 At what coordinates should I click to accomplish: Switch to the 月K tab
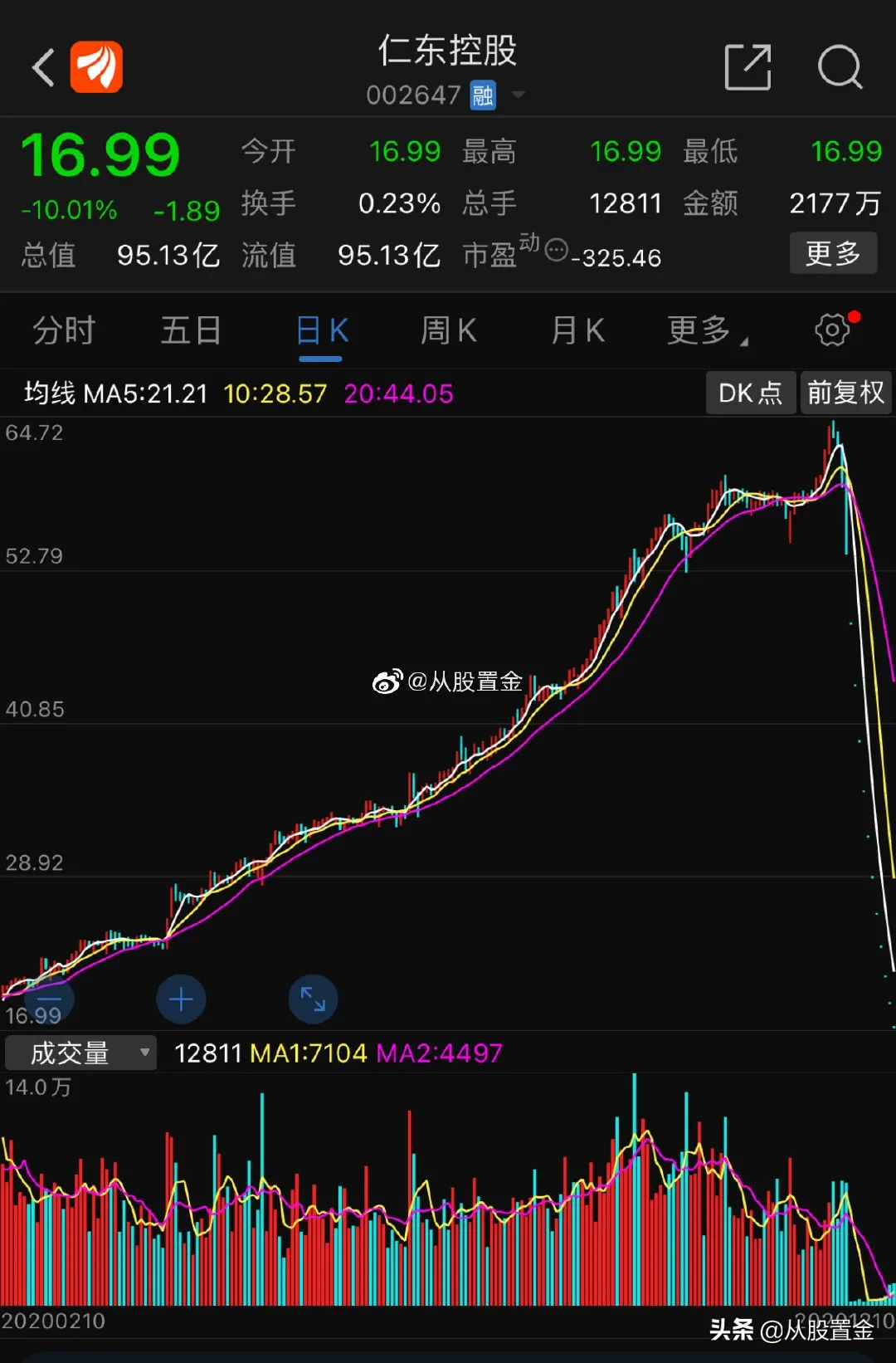[577, 330]
